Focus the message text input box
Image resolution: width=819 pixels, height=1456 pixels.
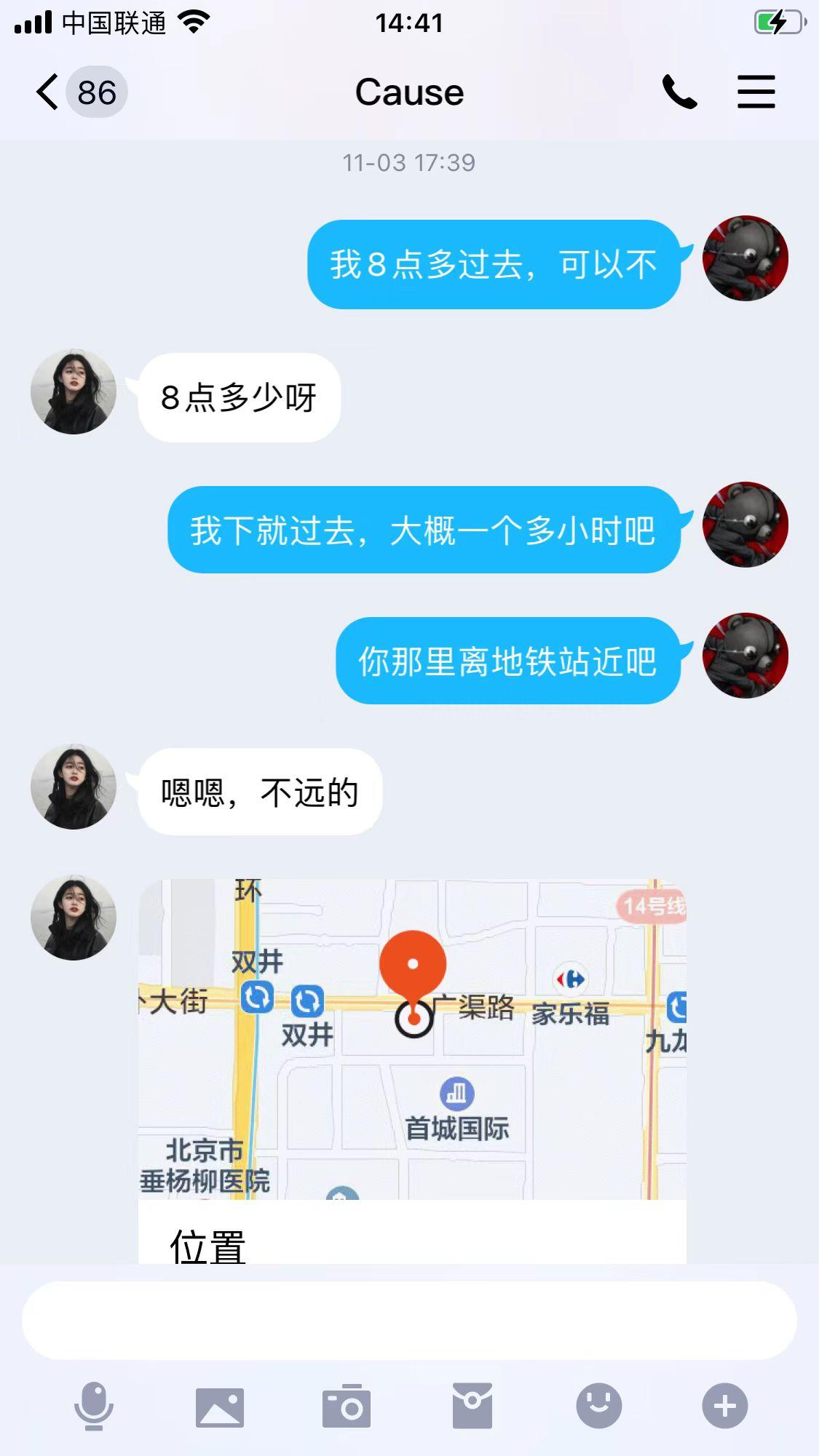pos(409,1321)
